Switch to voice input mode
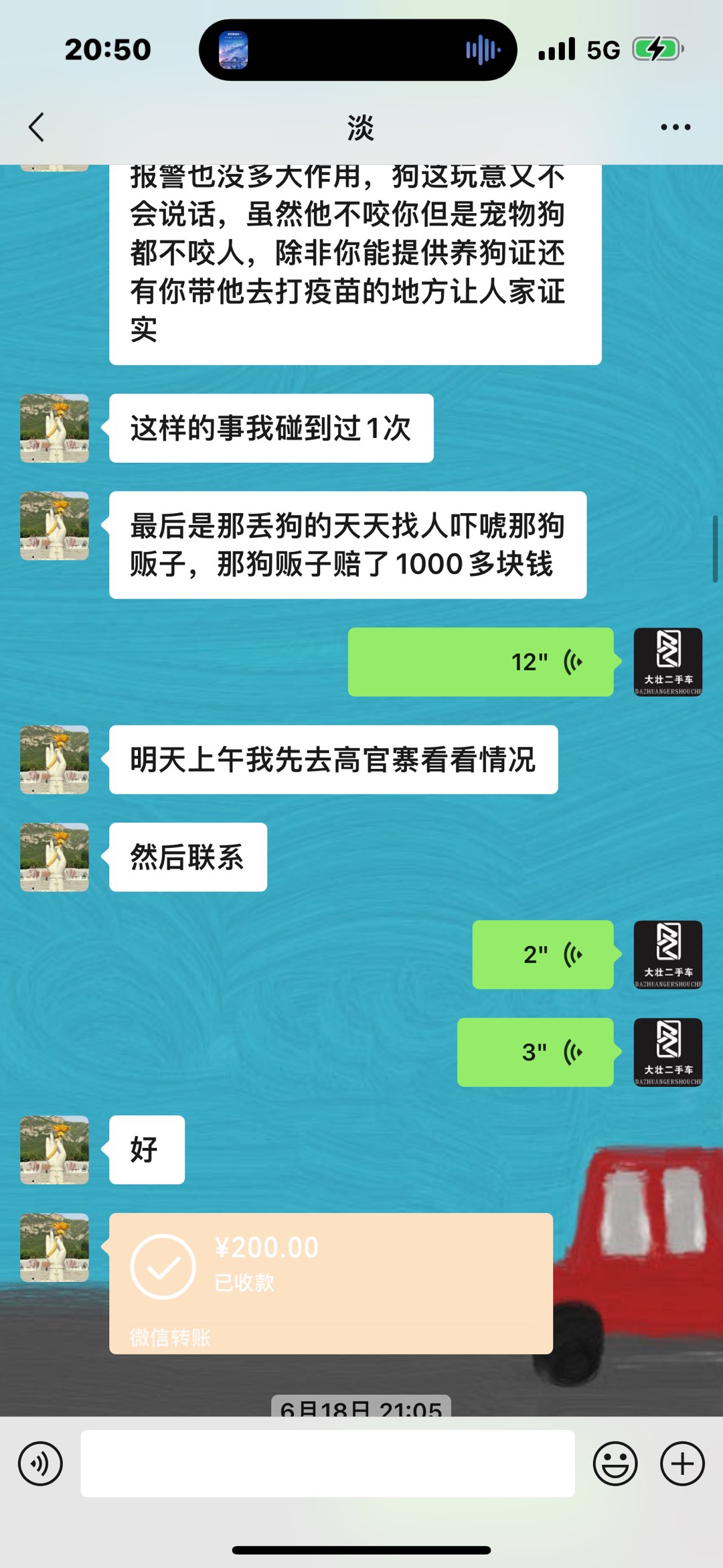 [41, 1464]
